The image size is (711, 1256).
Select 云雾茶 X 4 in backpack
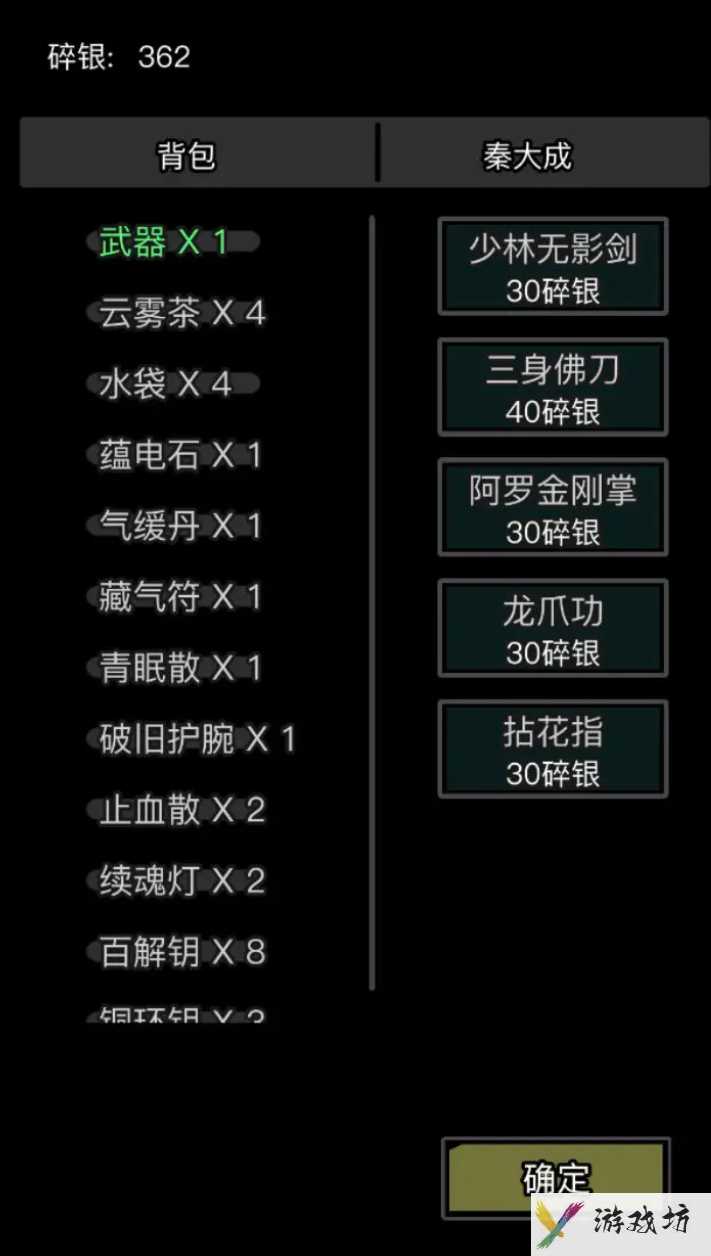[182, 313]
